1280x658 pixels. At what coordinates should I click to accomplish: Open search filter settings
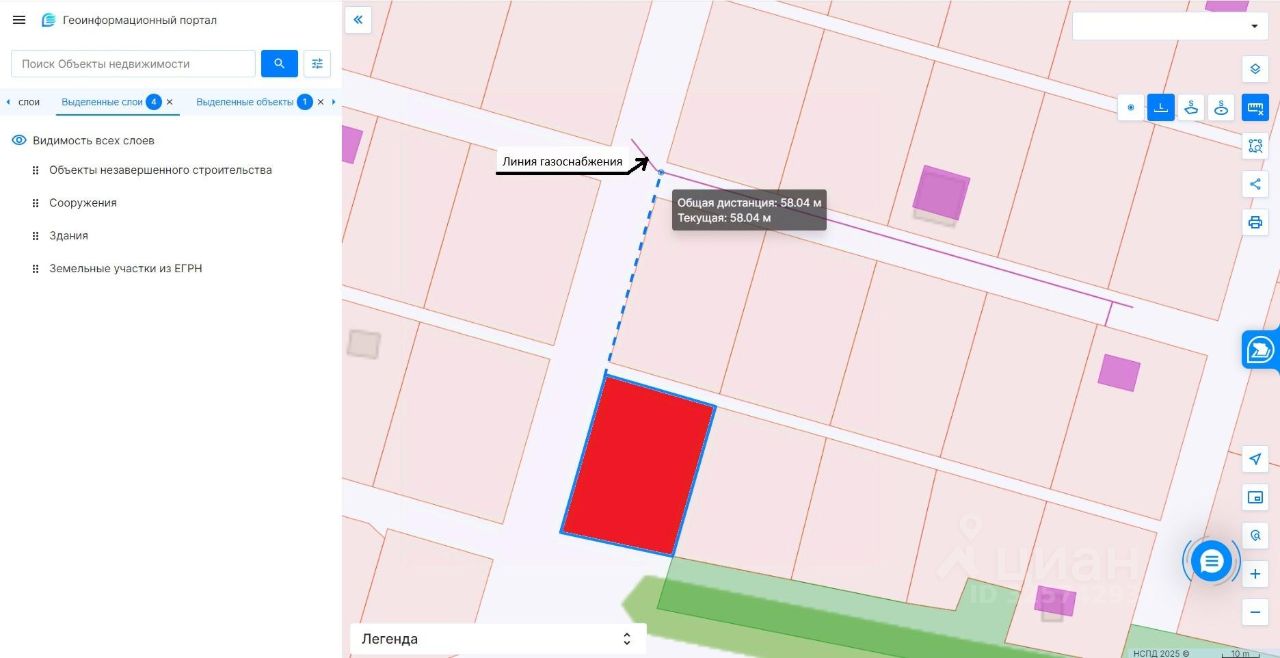pos(317,64)
